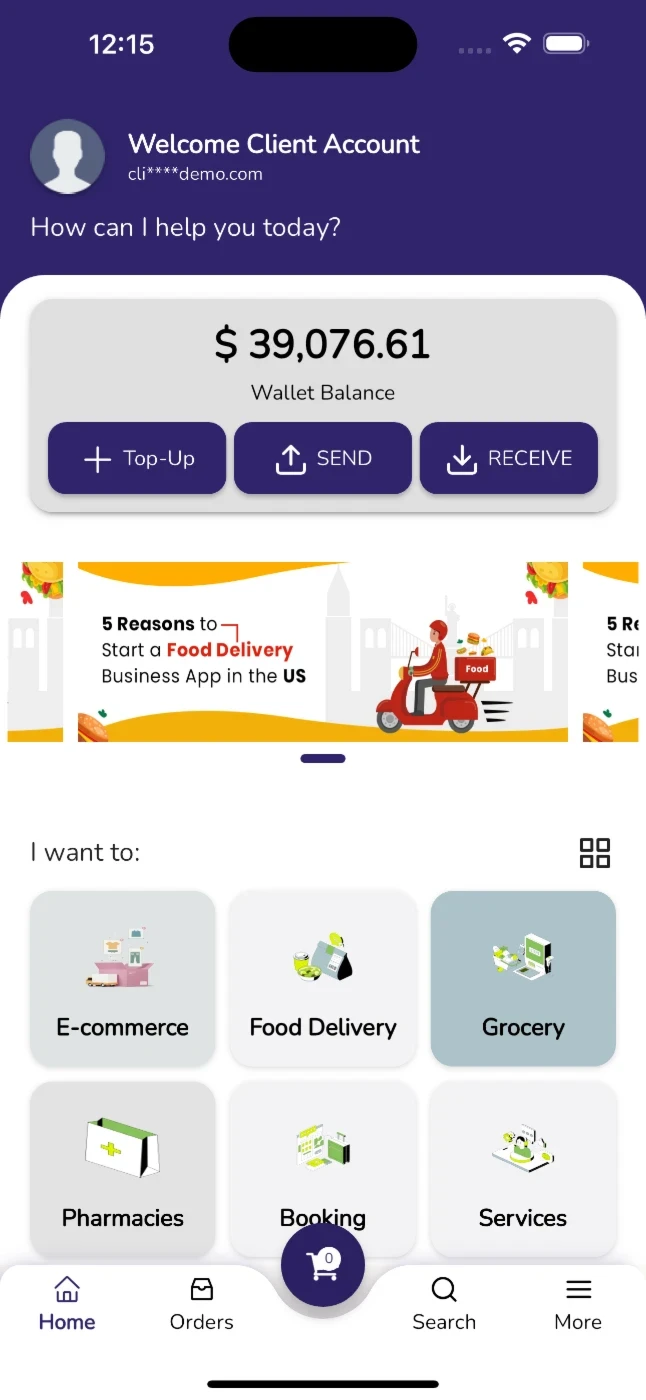The image size is (646, 1400).
Task: Open the More menu tab
Action: 578,1304
